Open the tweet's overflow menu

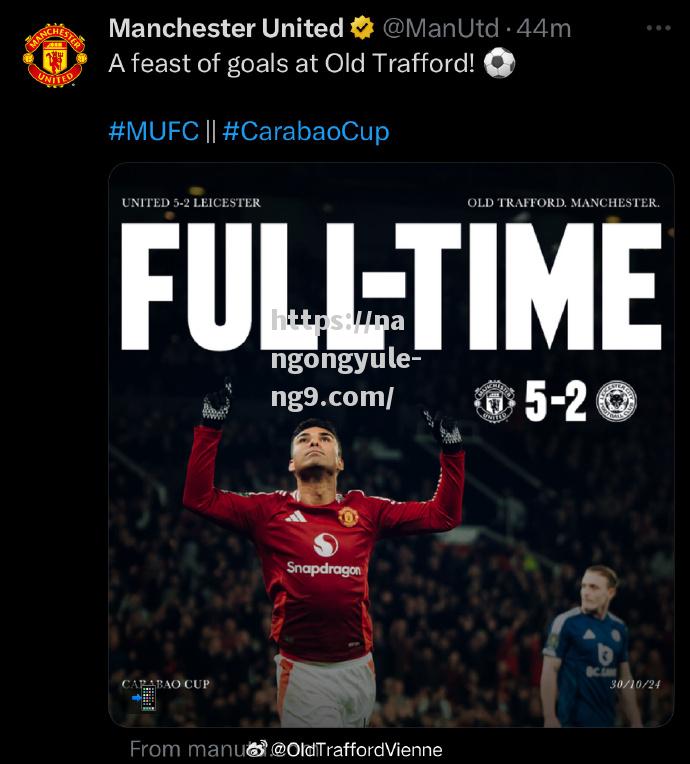point(657,28)
